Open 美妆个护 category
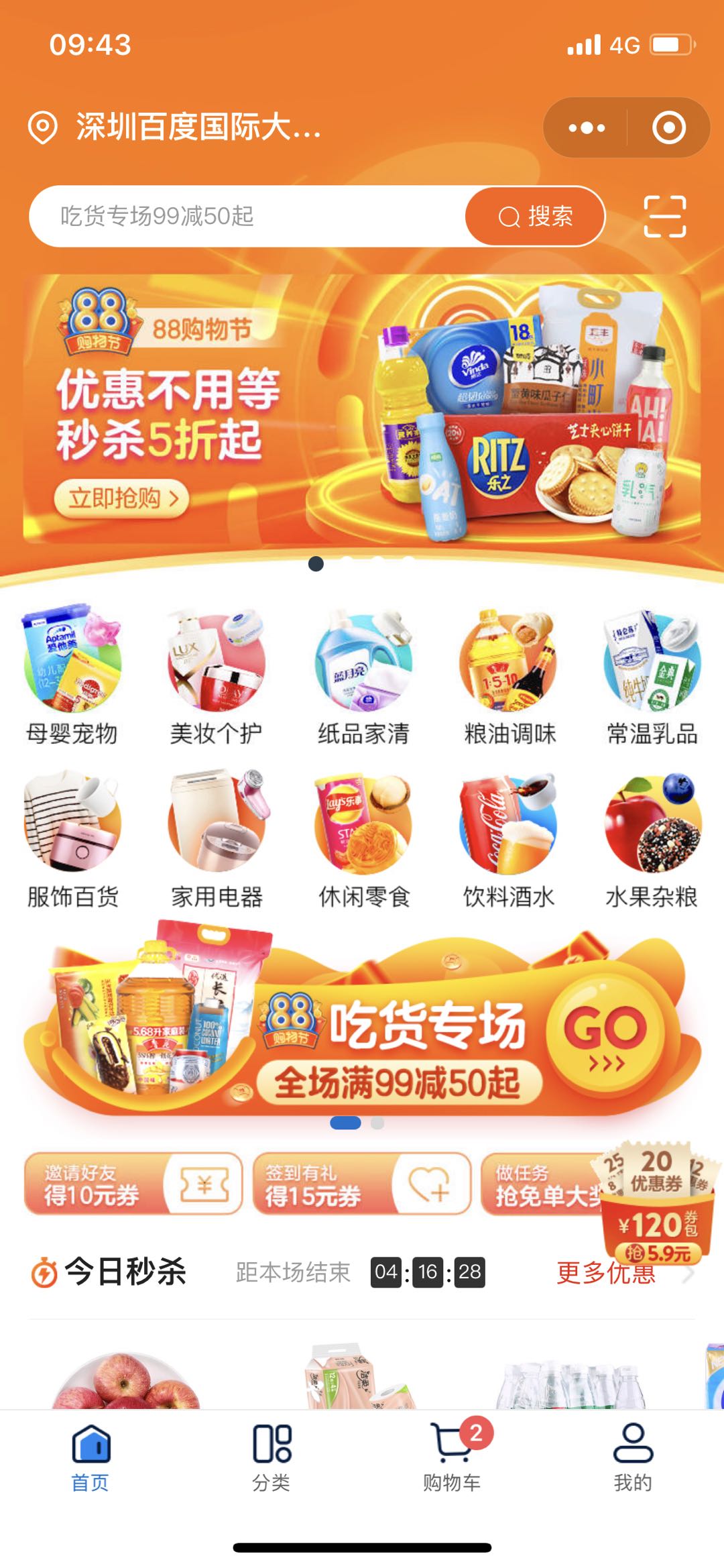This screenshot has width=724, height=1568. (216, 675)
